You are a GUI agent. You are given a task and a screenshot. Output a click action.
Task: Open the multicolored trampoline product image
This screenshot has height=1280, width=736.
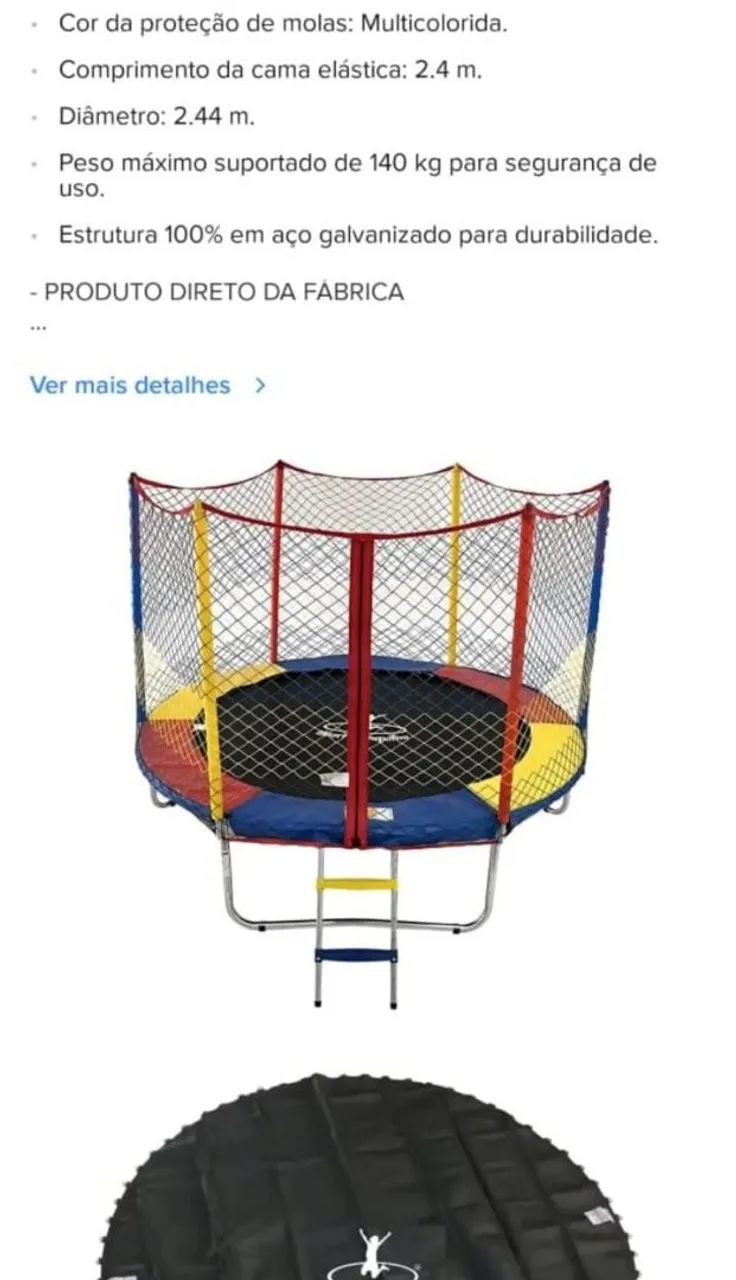coord(369,734)
